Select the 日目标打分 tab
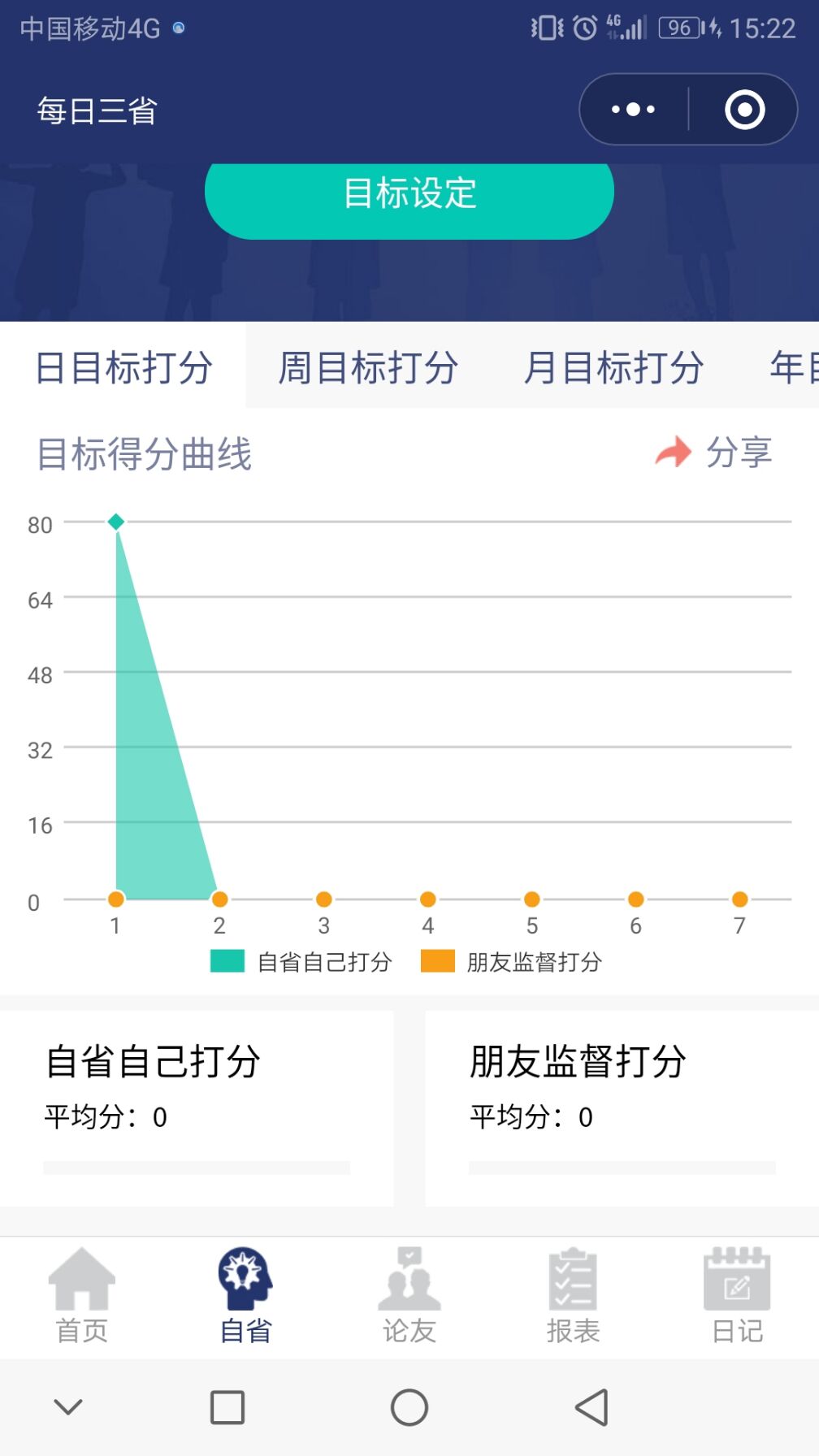The image size is (819, 1456). pyautogui.click(x=123, y=368)
